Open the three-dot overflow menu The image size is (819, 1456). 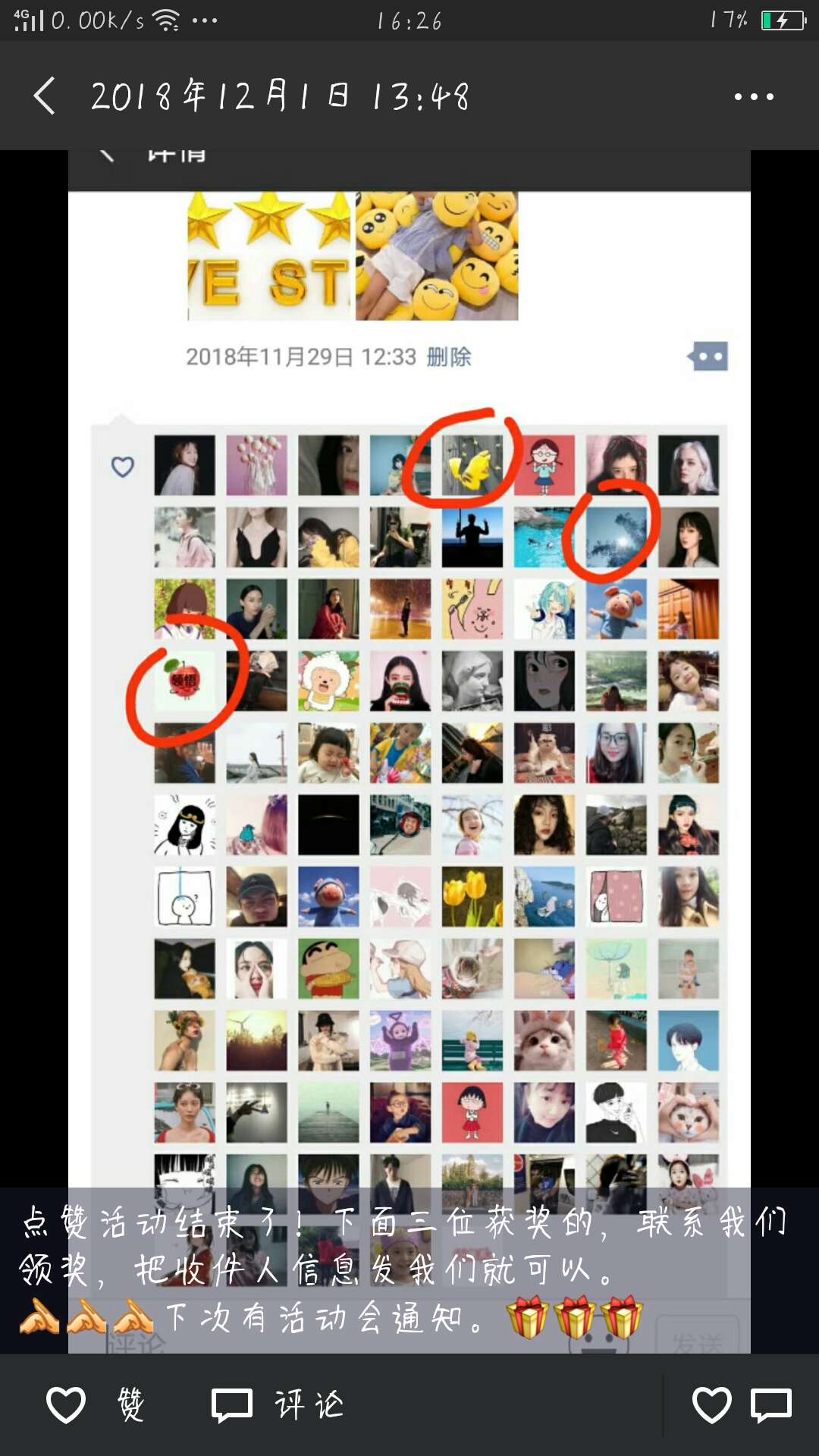[753, 97]
